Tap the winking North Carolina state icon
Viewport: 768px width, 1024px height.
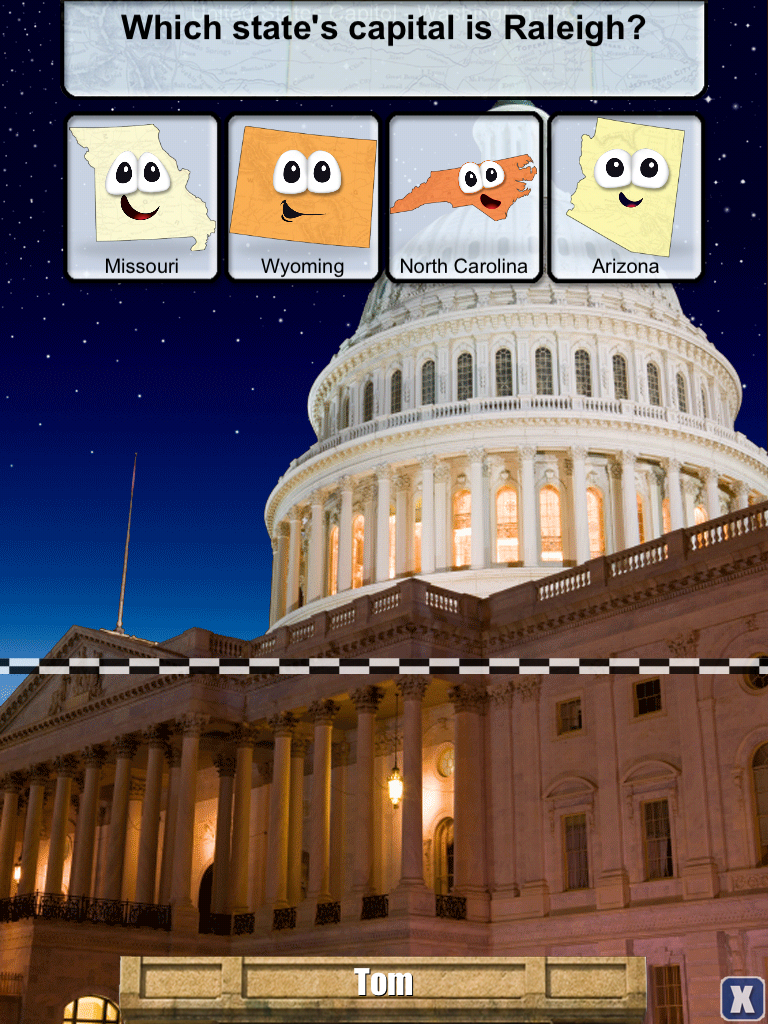(465, 185)
